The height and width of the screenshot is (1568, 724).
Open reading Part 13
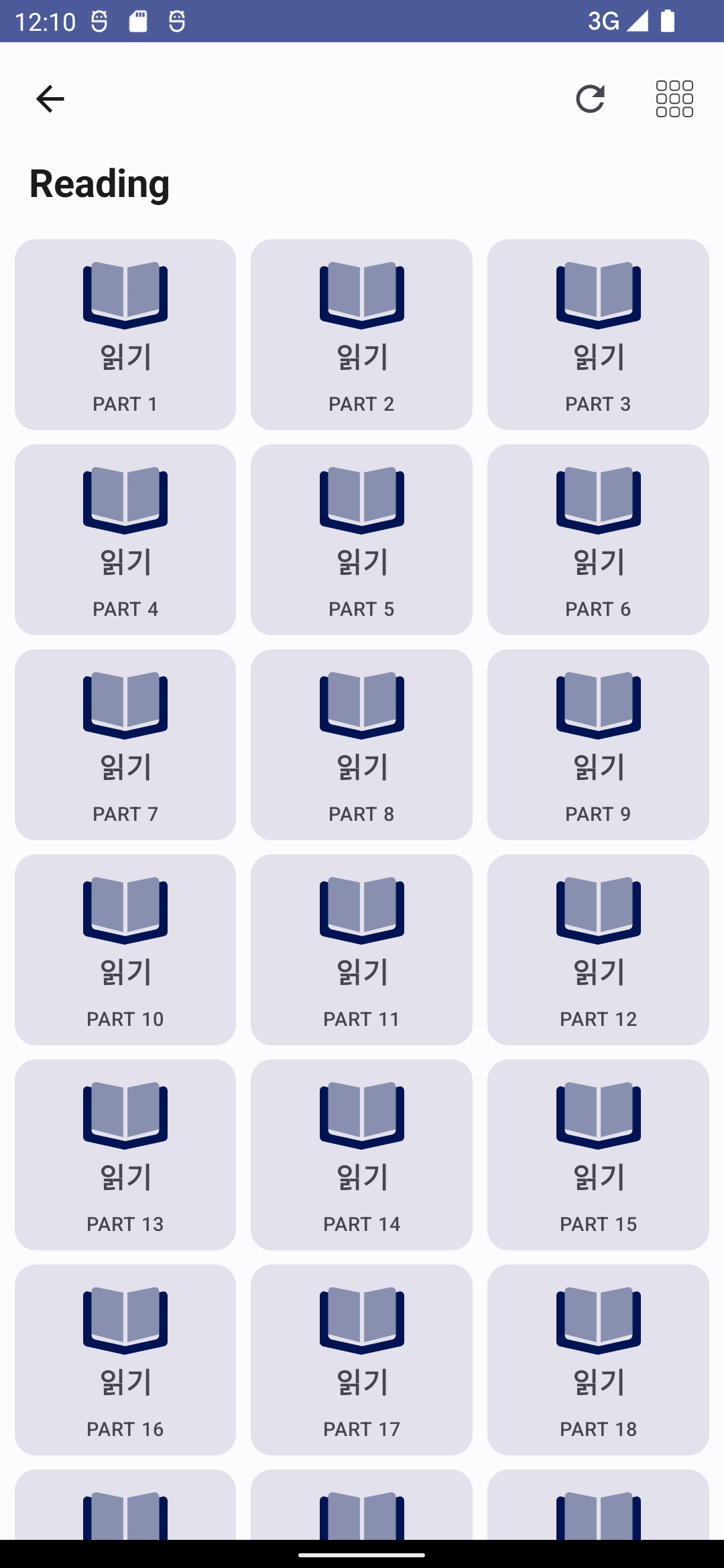tap(125, 1155)
